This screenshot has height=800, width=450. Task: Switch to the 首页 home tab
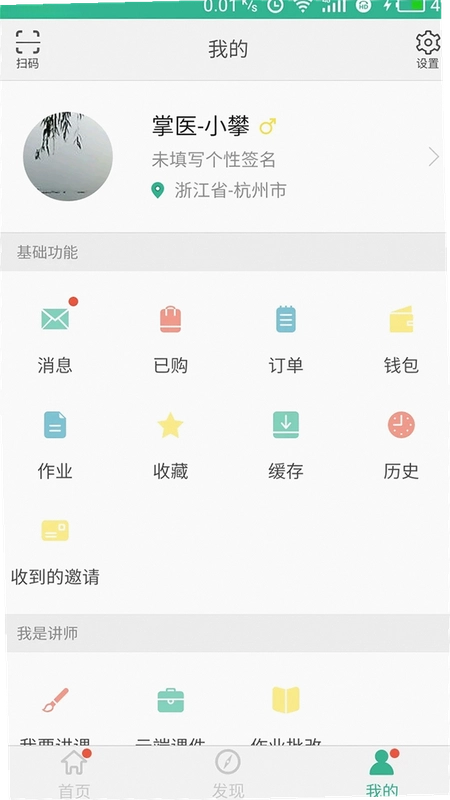tap(75, 772)
